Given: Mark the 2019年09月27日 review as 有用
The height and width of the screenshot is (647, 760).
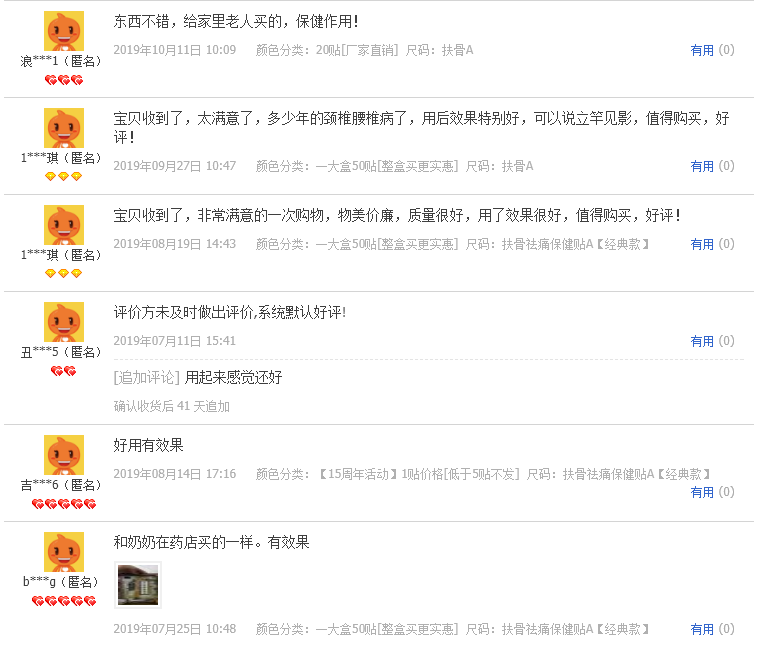Looking at the screenshot, I should (x=702, y=167).
